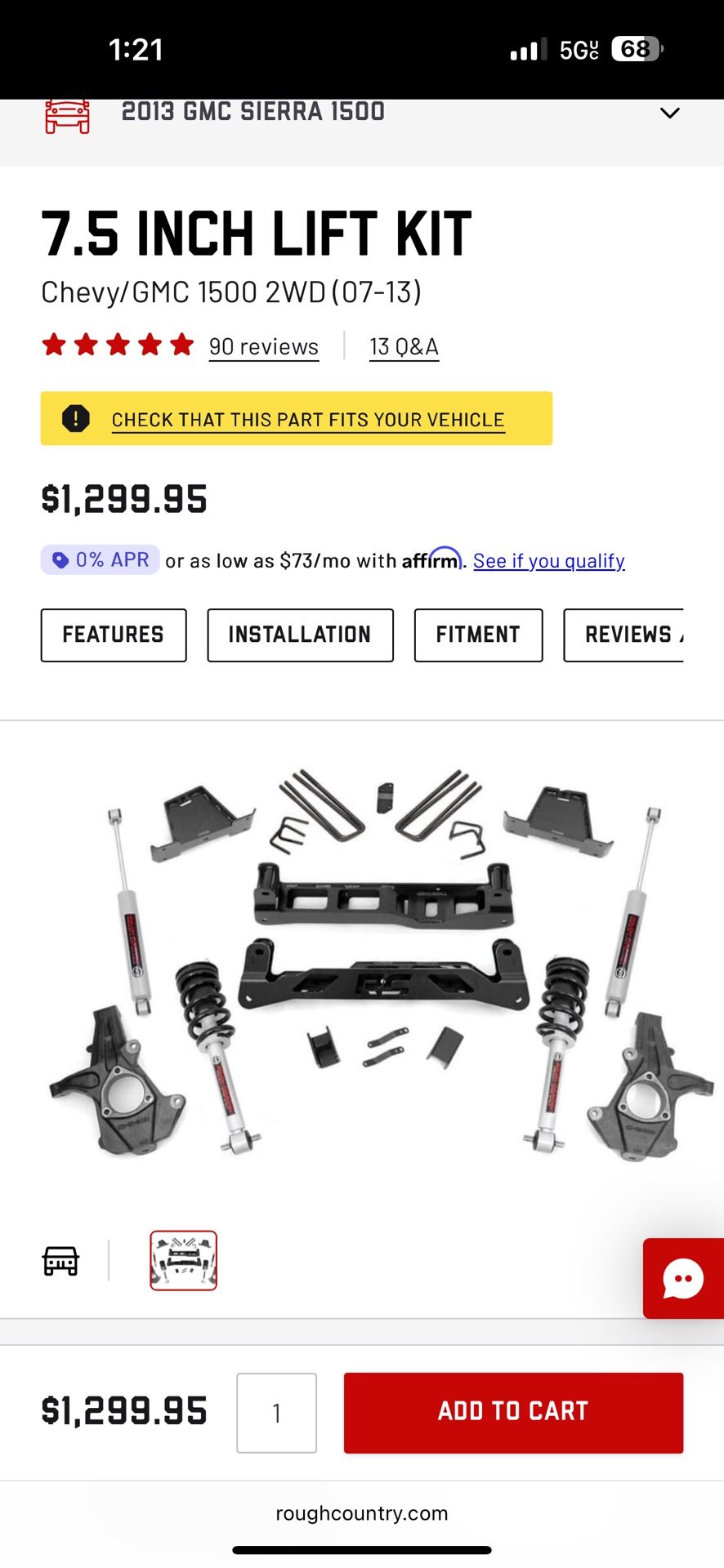Tap See if you qualify for Affirm
The image size is (724, 1568).
point(549,561)
